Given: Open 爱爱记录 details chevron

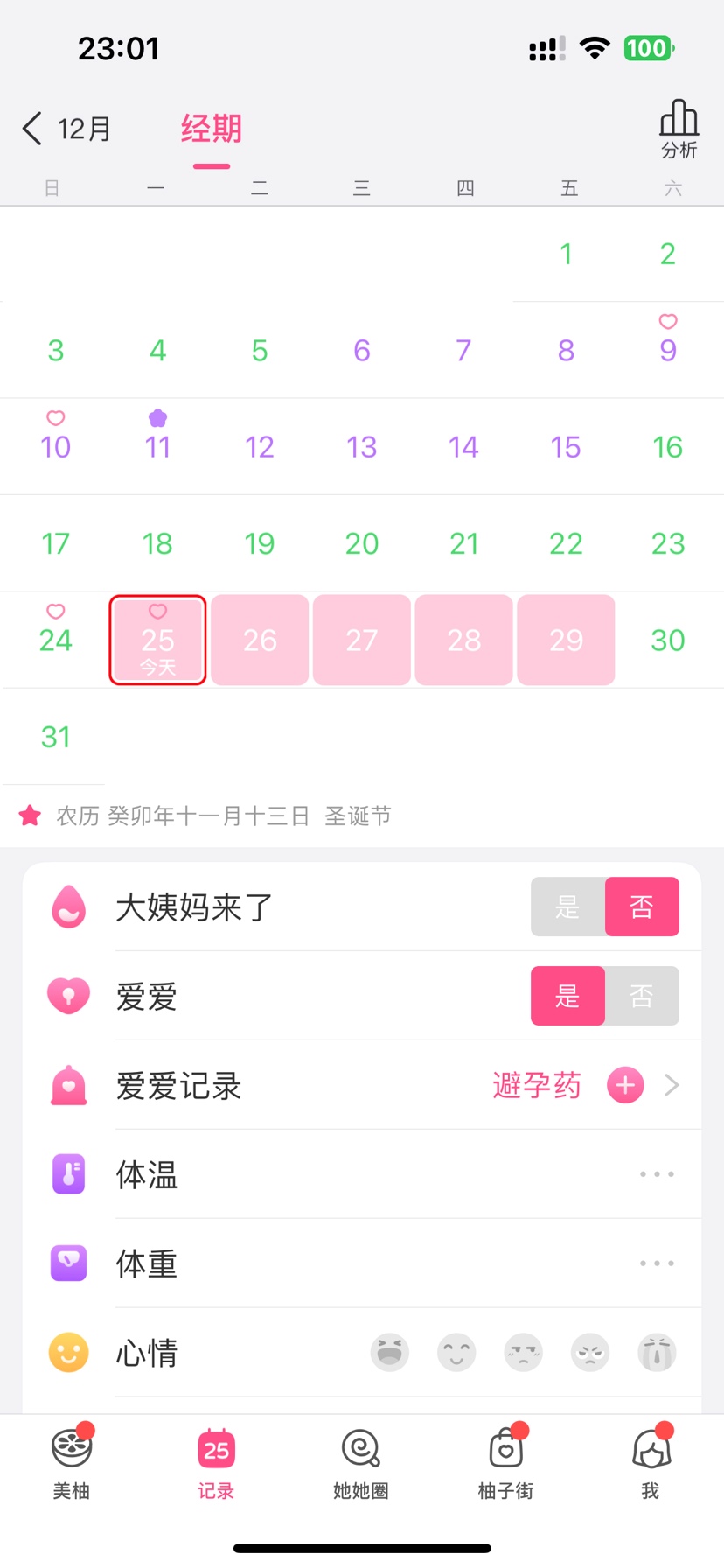Looking at the screenshot, I should [672, 1085].
